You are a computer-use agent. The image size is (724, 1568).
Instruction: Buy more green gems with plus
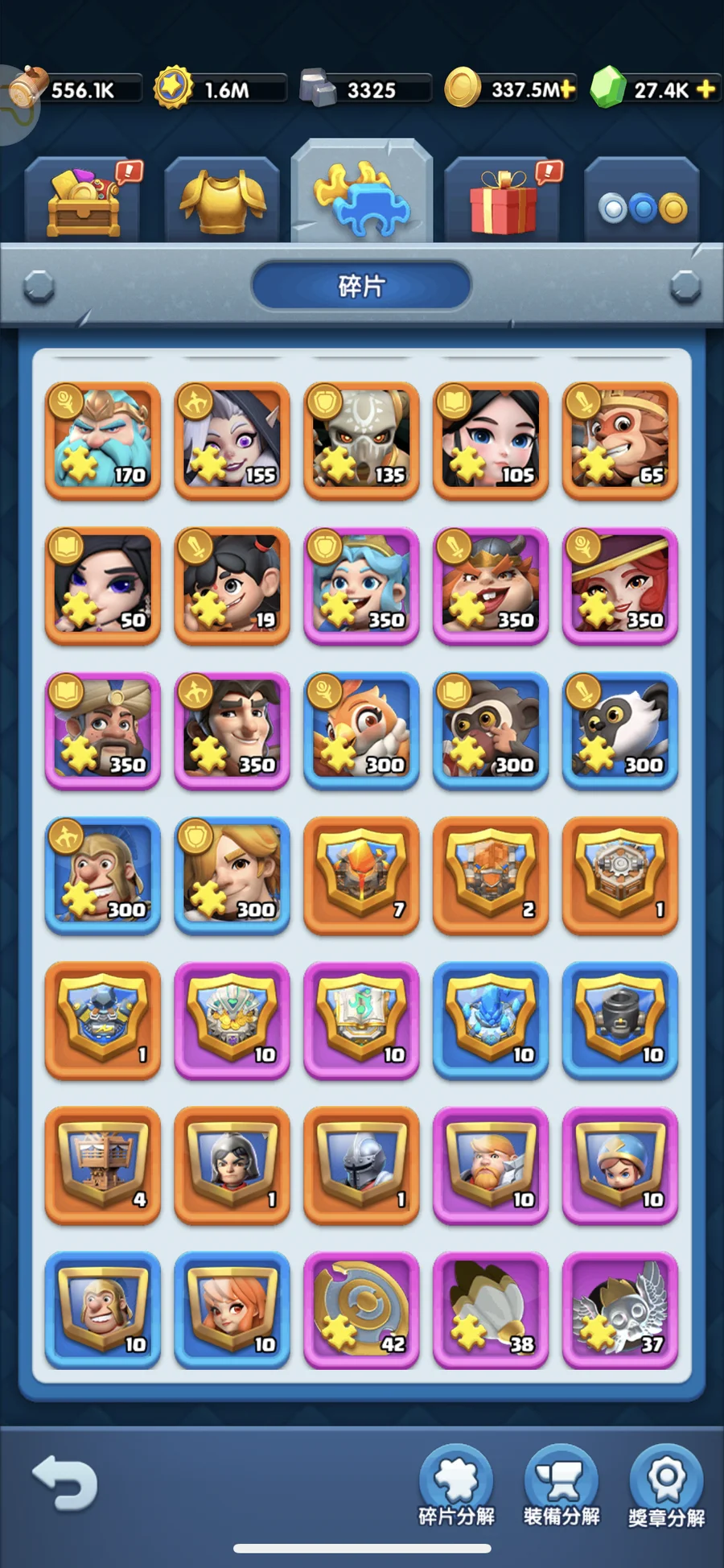pyautogui.click(x=705, y=89)
